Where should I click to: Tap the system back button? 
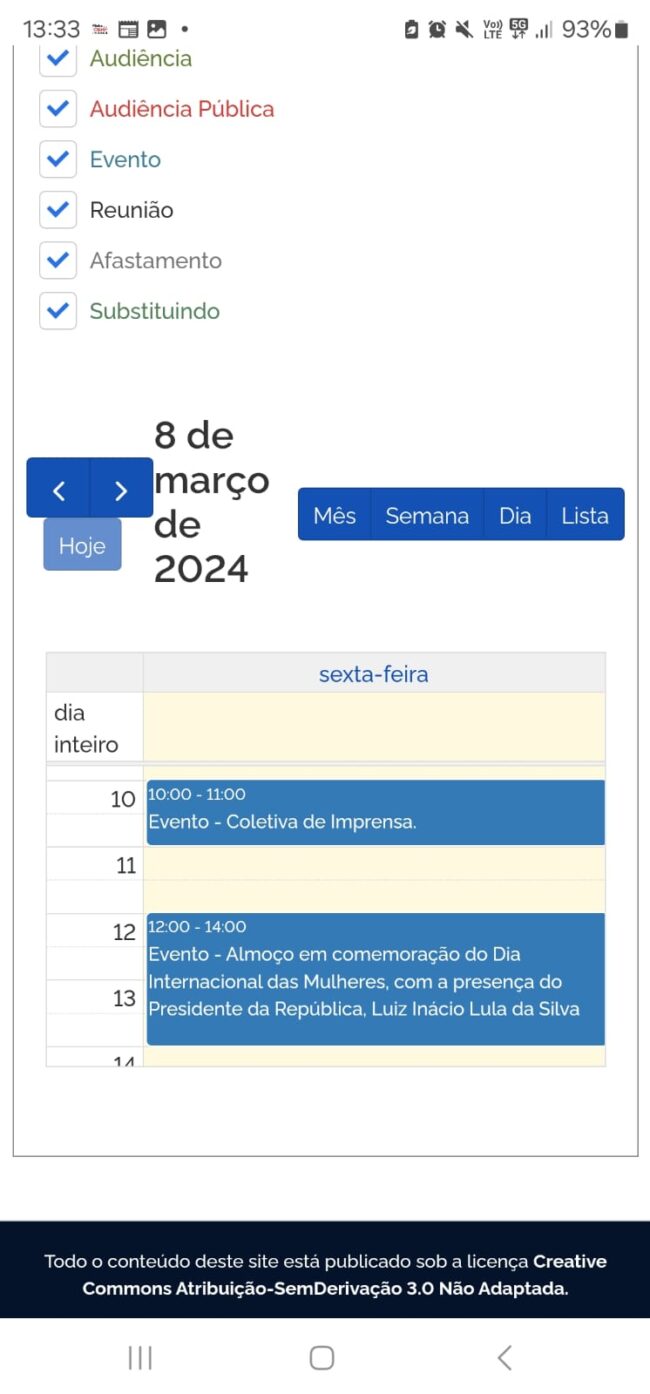(x=505, y=1357)
